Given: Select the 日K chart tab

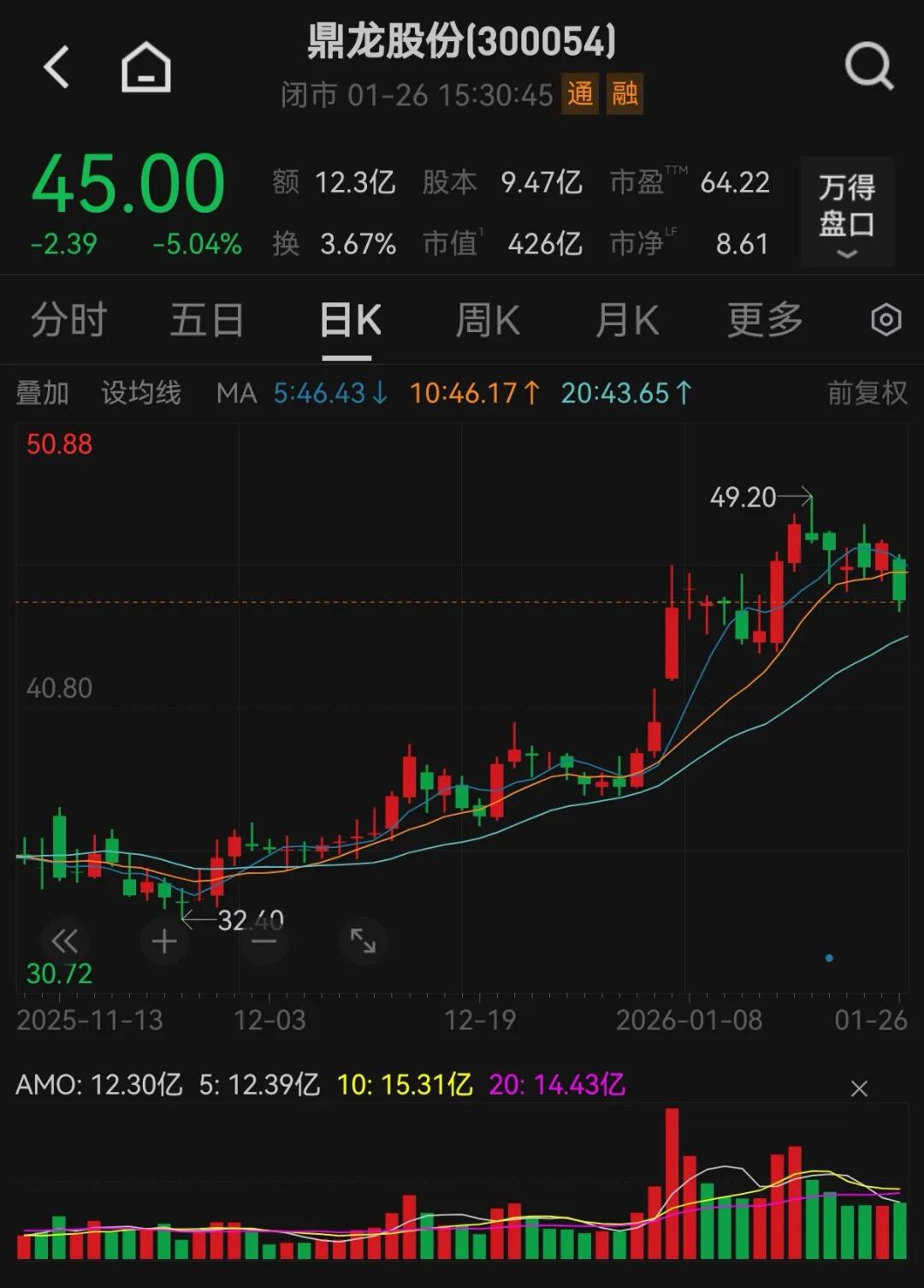Looking at the screenshot, I should (350, 321).
